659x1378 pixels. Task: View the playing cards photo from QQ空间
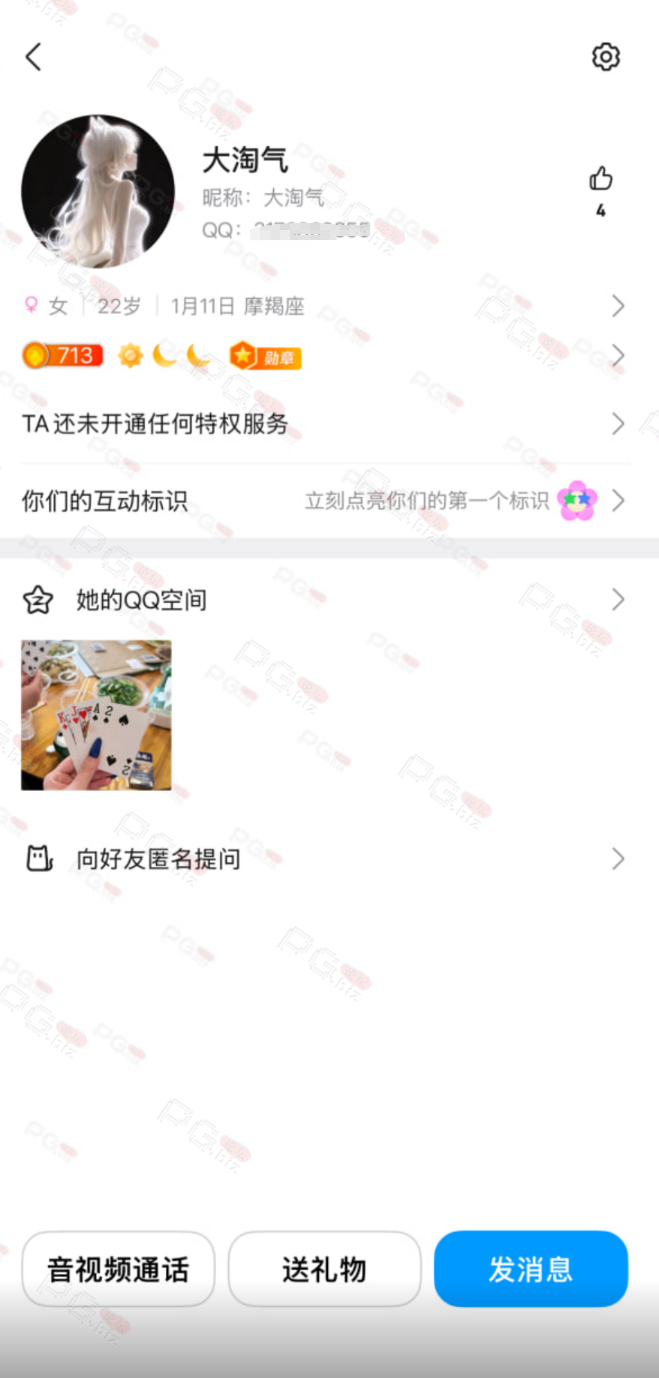[96, 715]
